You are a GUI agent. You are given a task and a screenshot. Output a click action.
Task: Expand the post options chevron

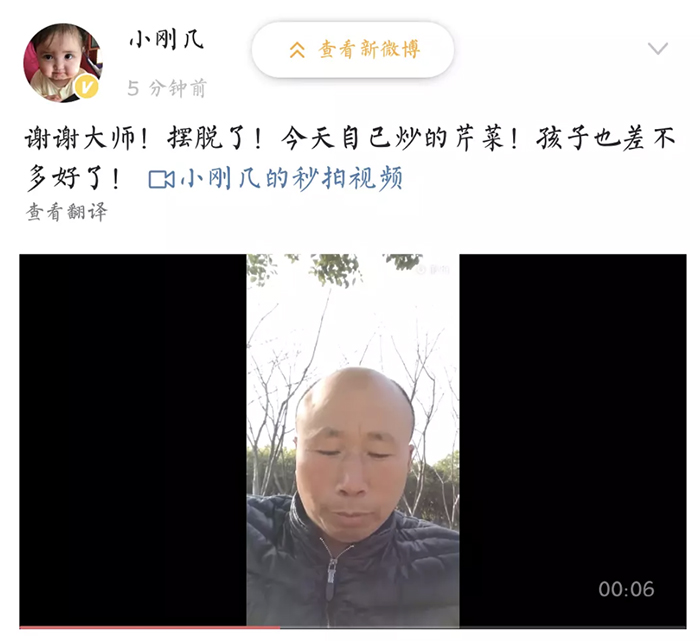657,48
